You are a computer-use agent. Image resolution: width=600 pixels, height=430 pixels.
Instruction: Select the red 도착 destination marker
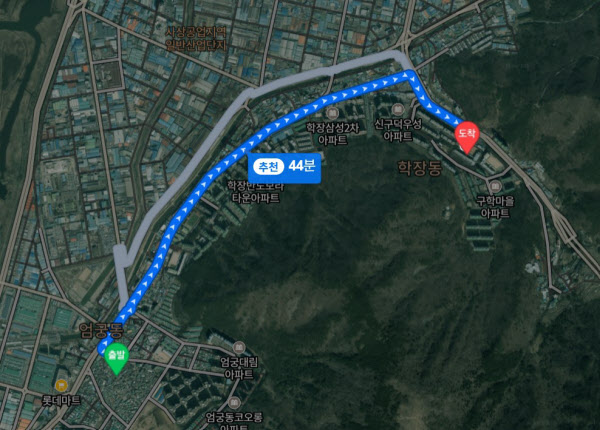[466, 135]
